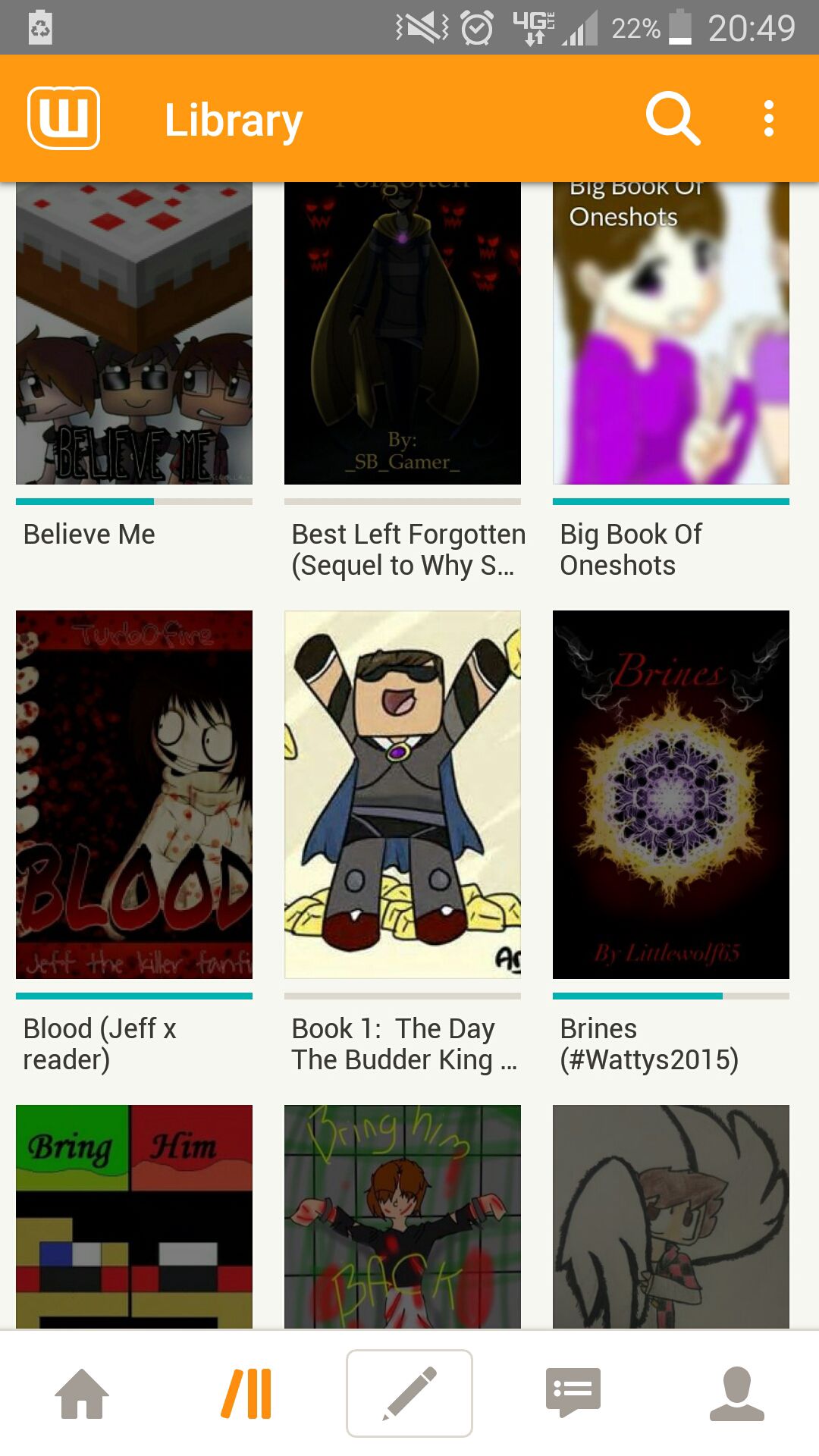Open the green and red Bring Him cover

click(134, 1216)
